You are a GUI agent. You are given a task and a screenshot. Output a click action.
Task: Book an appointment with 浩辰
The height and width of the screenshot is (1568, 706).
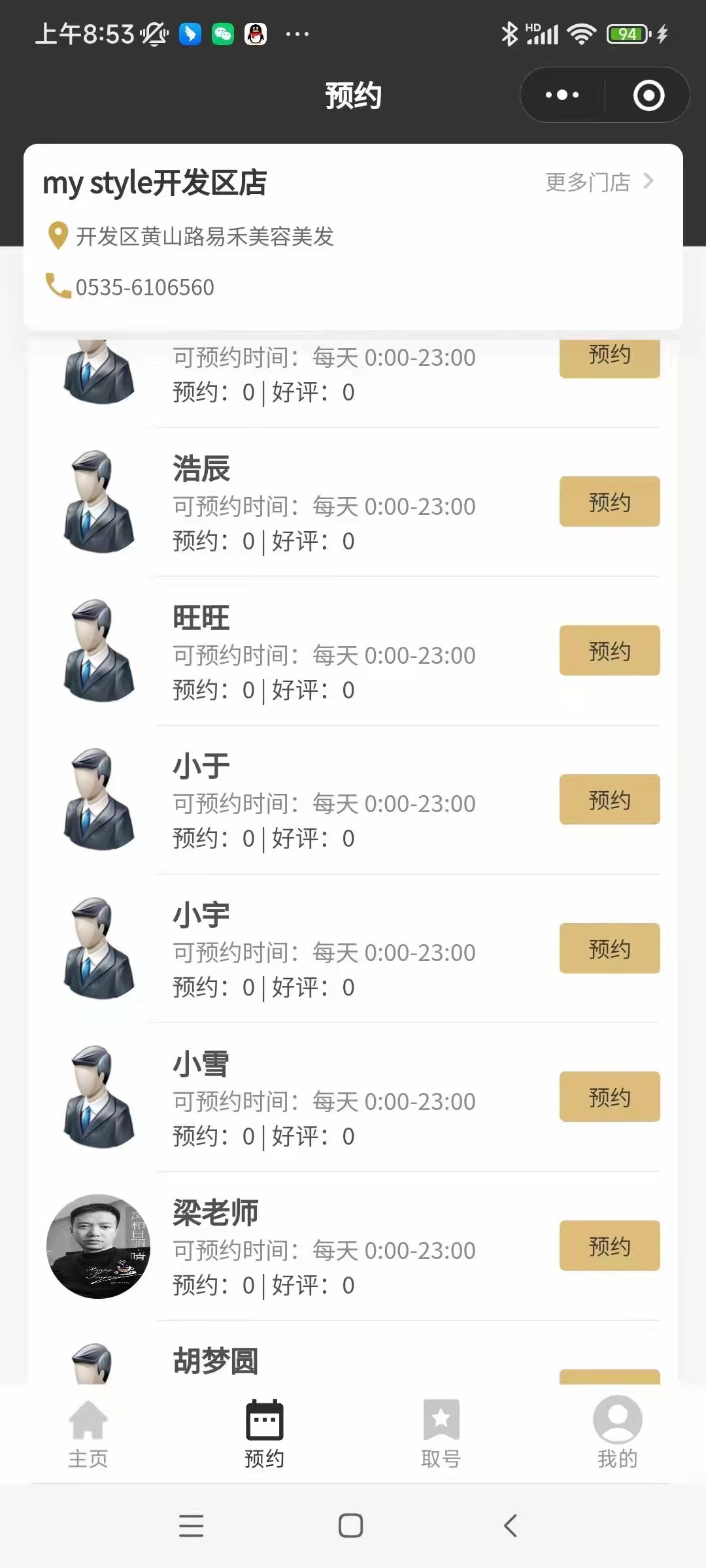[x=609, y=502]
